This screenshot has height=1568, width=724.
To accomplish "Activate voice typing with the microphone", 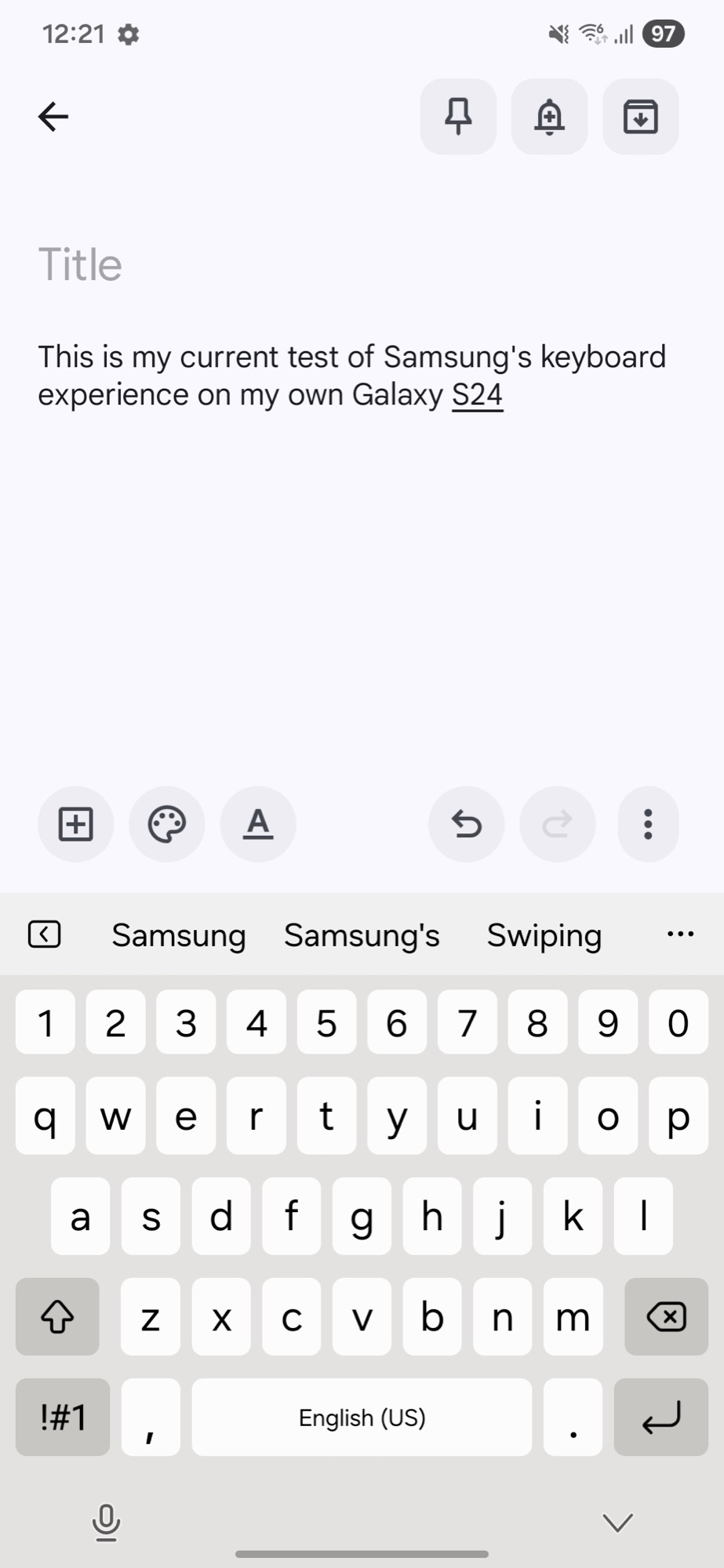I will [106, 1519].
